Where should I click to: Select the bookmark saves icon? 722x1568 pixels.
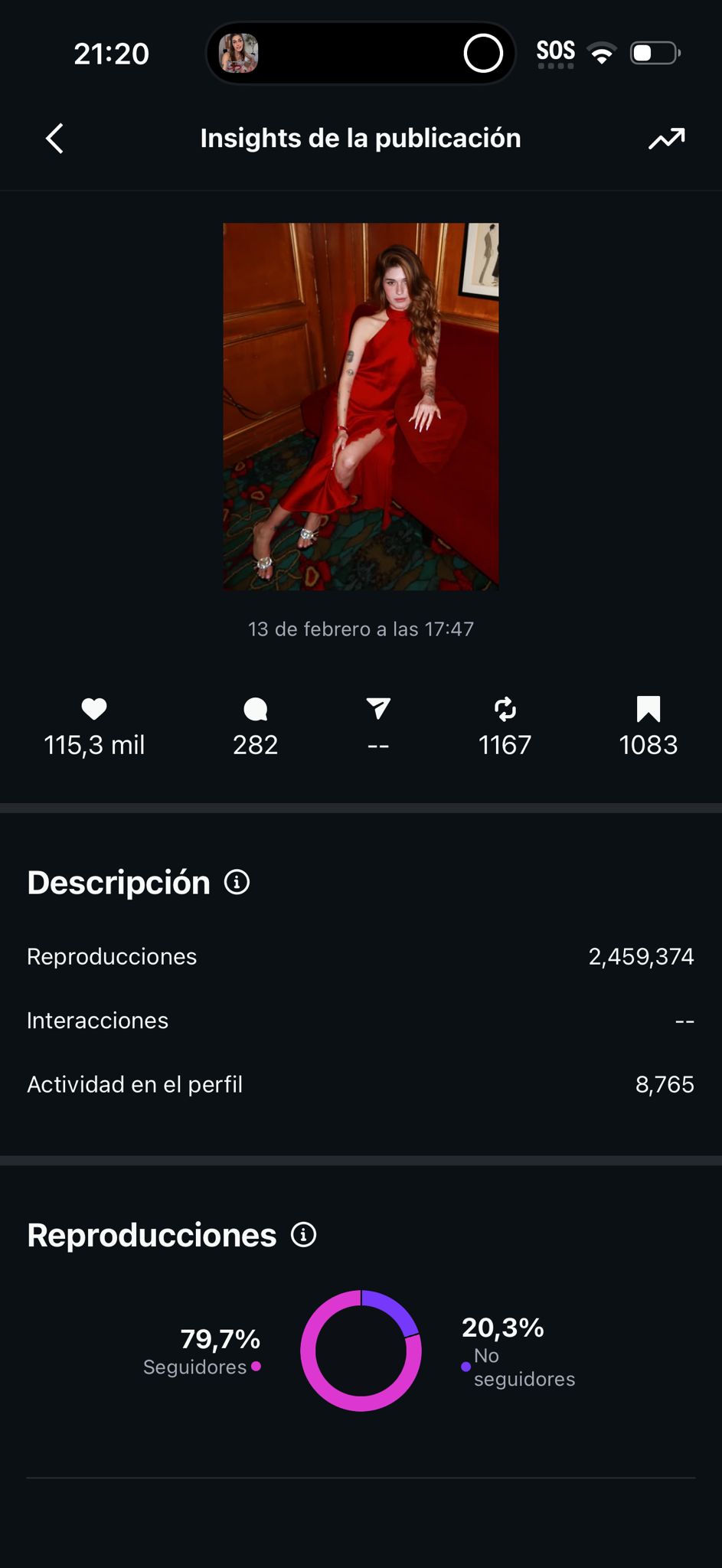(648, 709)
